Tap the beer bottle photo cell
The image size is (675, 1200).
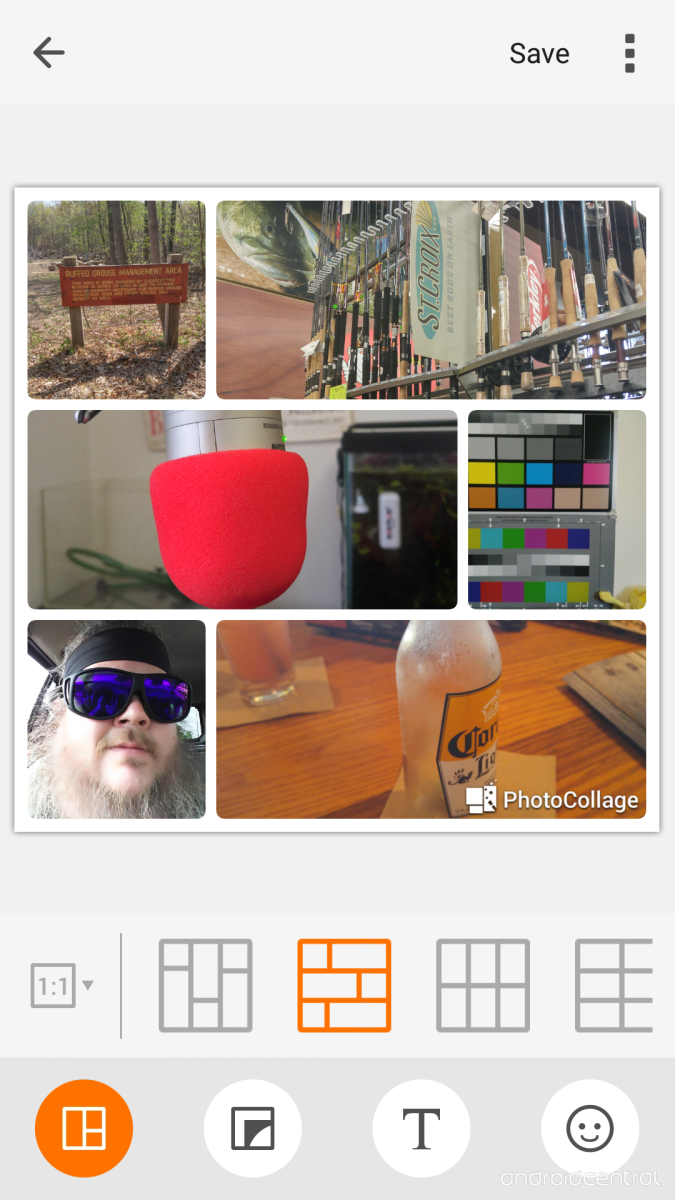pyautogui.click(x=430, y=719)
